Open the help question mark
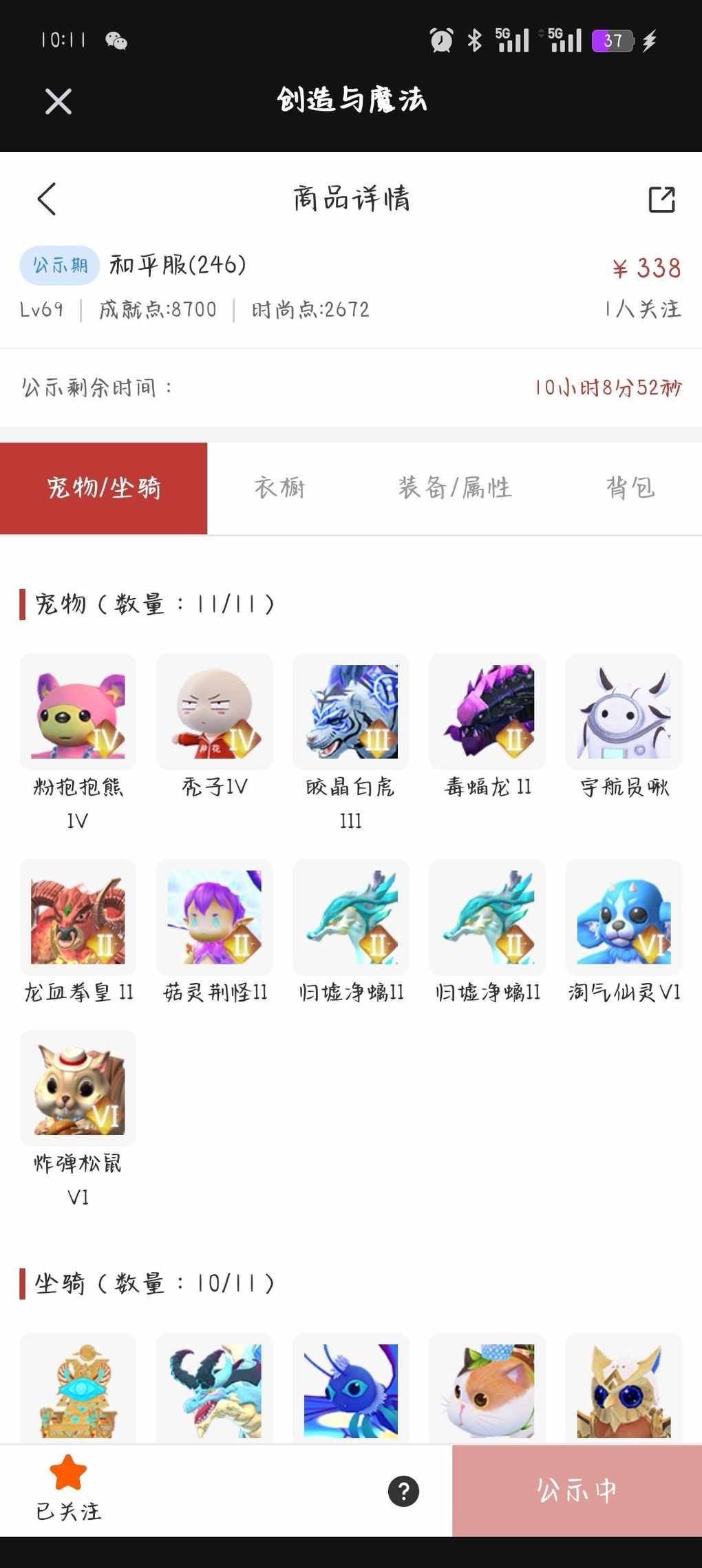Screen dimensions: 702x1568 coord(403,1491)
